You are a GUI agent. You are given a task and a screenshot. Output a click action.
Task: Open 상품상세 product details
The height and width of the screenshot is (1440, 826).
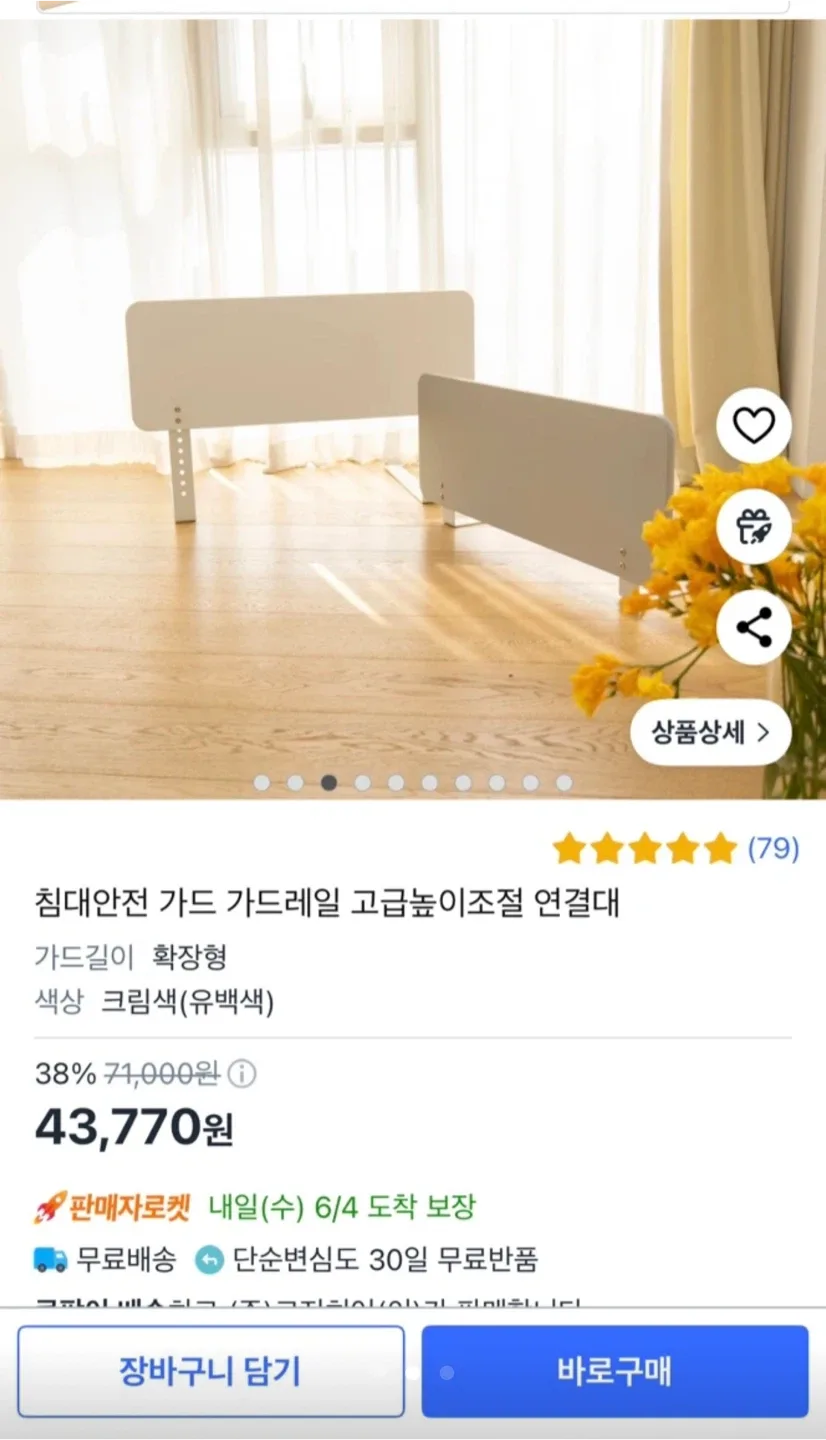711,733
